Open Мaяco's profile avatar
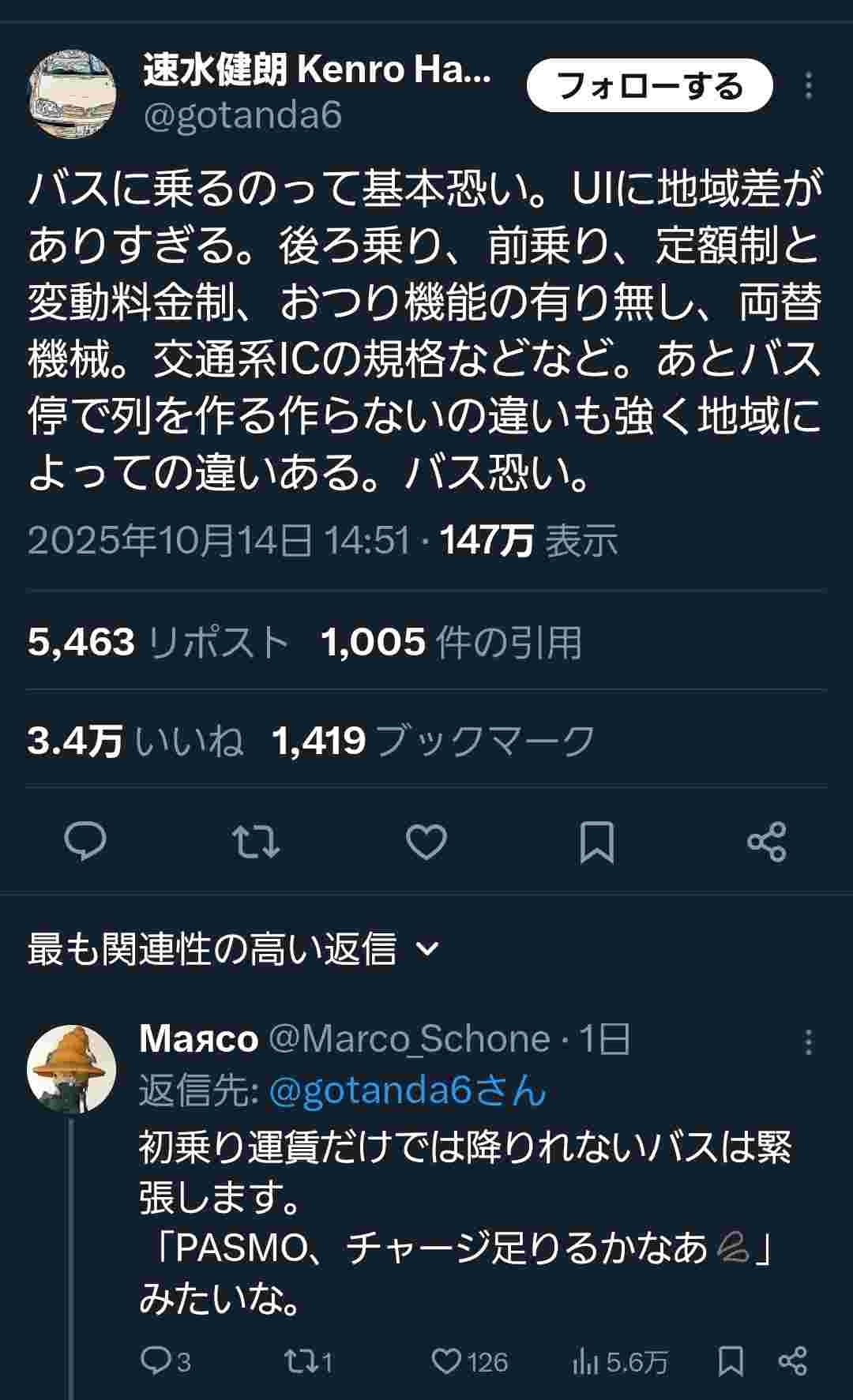Viewport: 853px width, 1400px height. tap(72, 1069)
